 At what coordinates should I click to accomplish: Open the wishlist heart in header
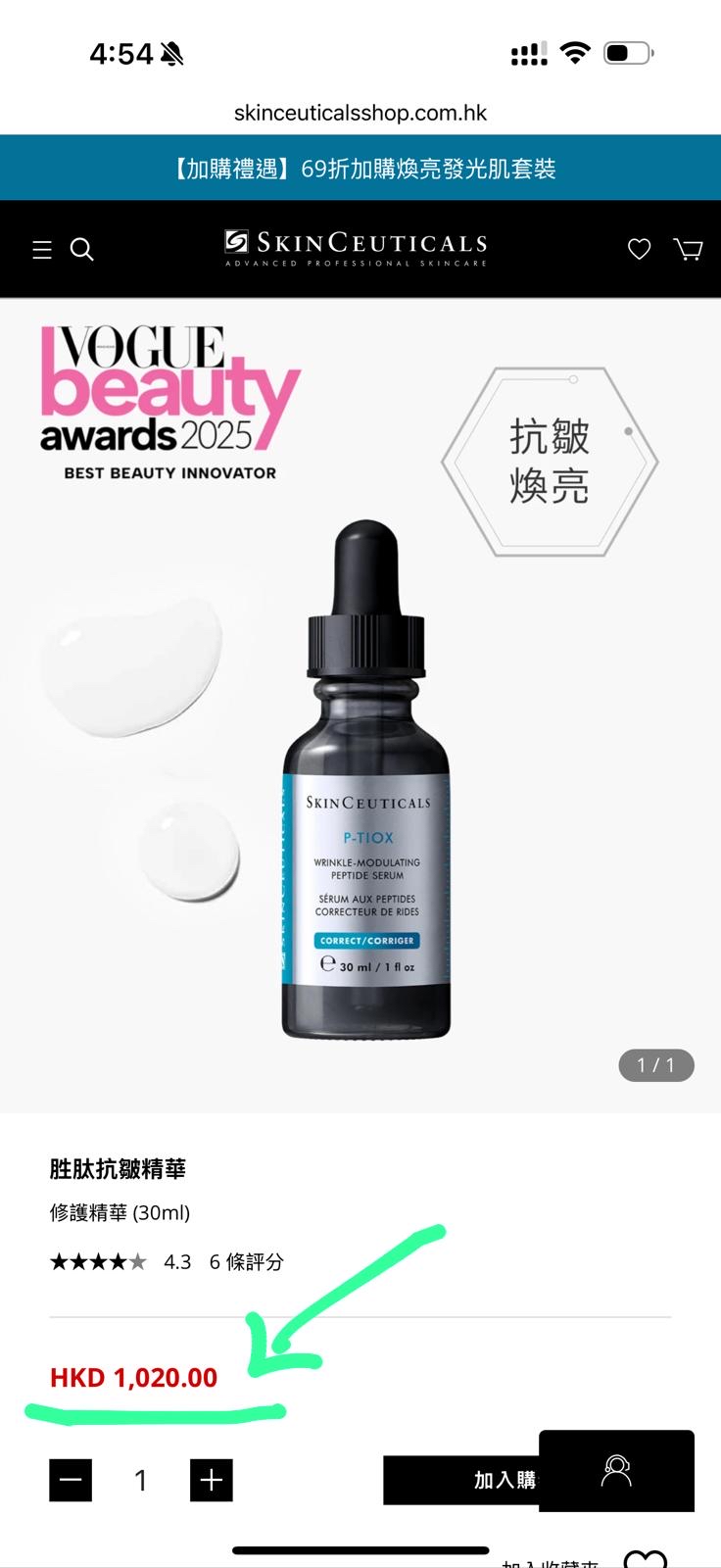pyautogui.click(x=639, y=250)
